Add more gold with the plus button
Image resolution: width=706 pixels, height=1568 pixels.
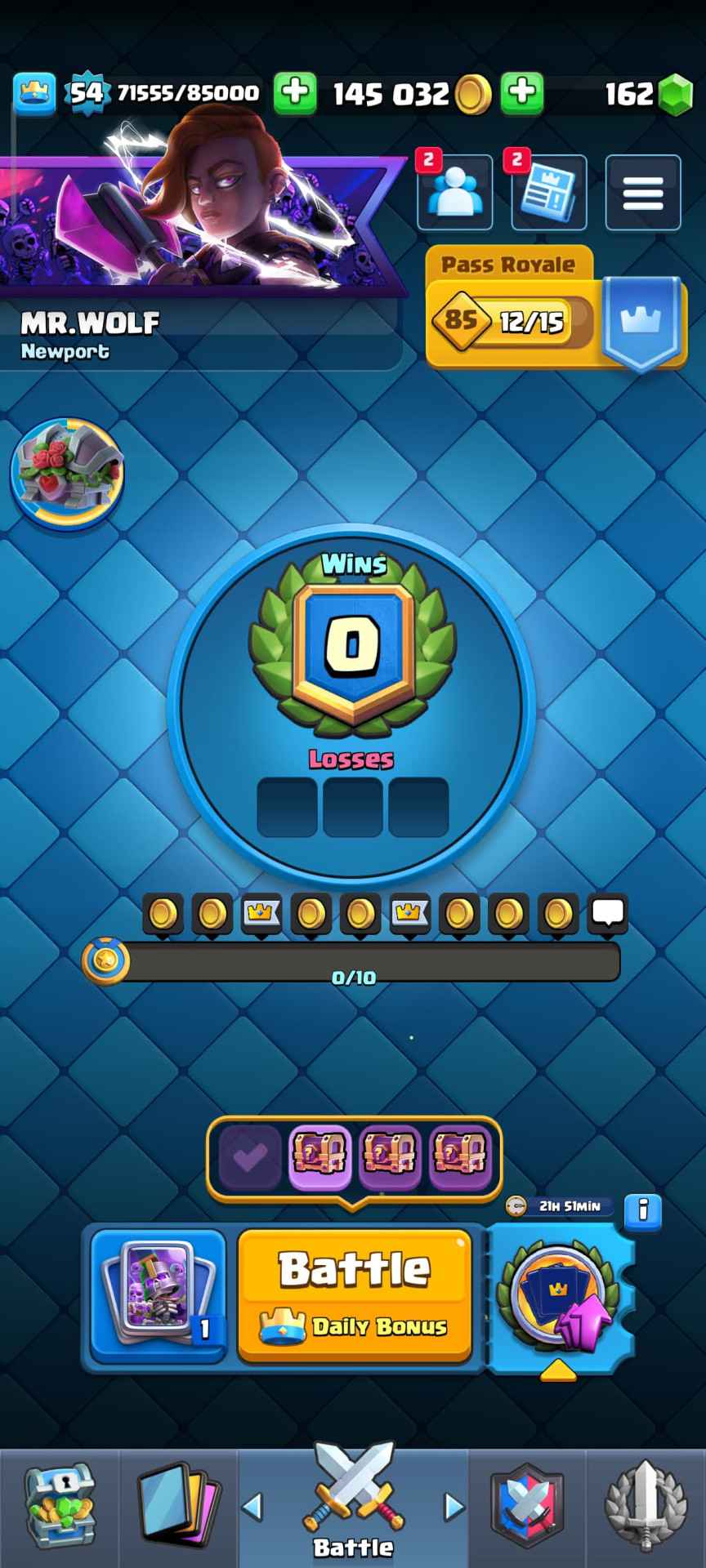coord(521,93)
